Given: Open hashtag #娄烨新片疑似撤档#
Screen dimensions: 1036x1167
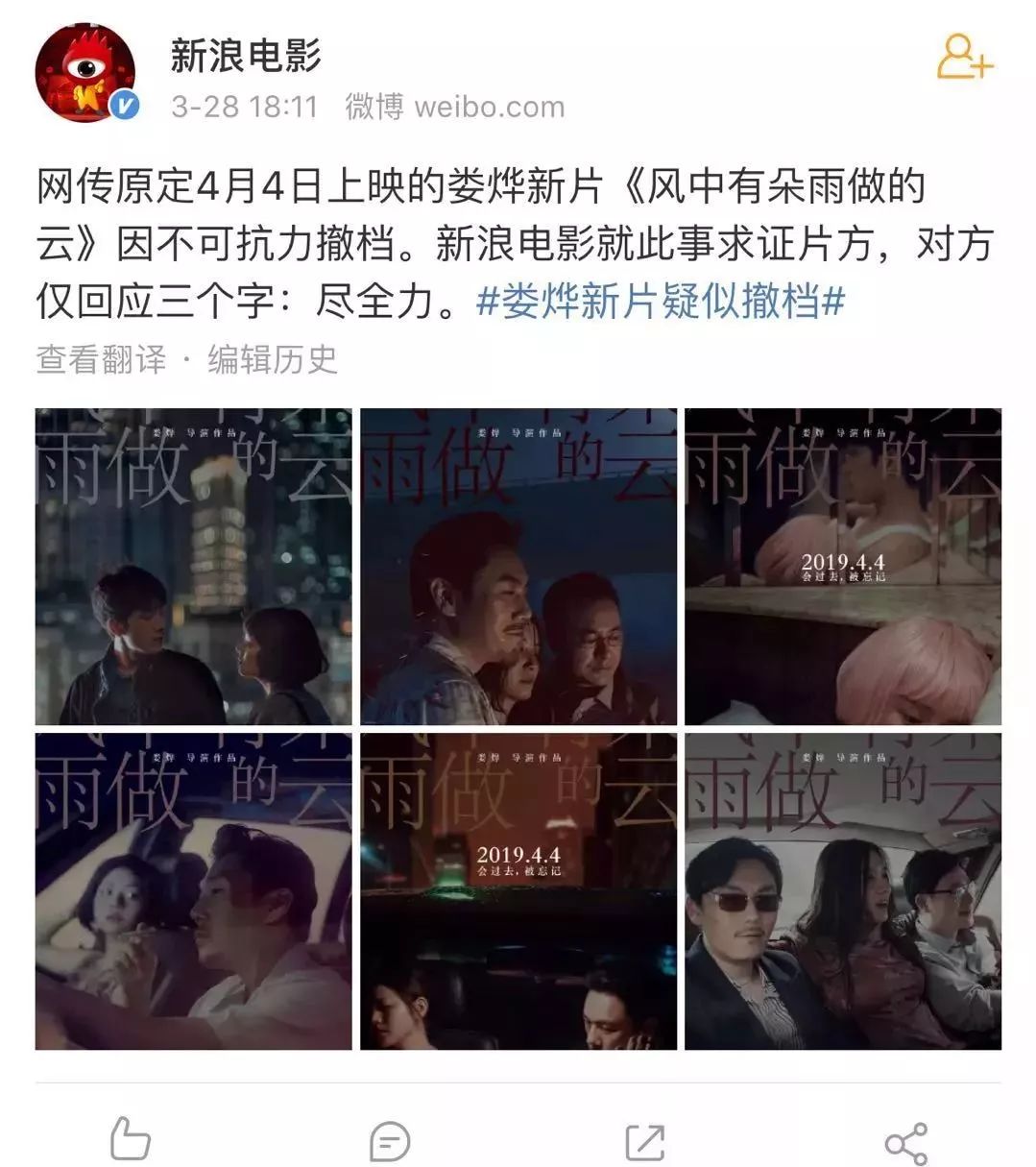Looking at the screenshot, I should [x=661, y=303].
